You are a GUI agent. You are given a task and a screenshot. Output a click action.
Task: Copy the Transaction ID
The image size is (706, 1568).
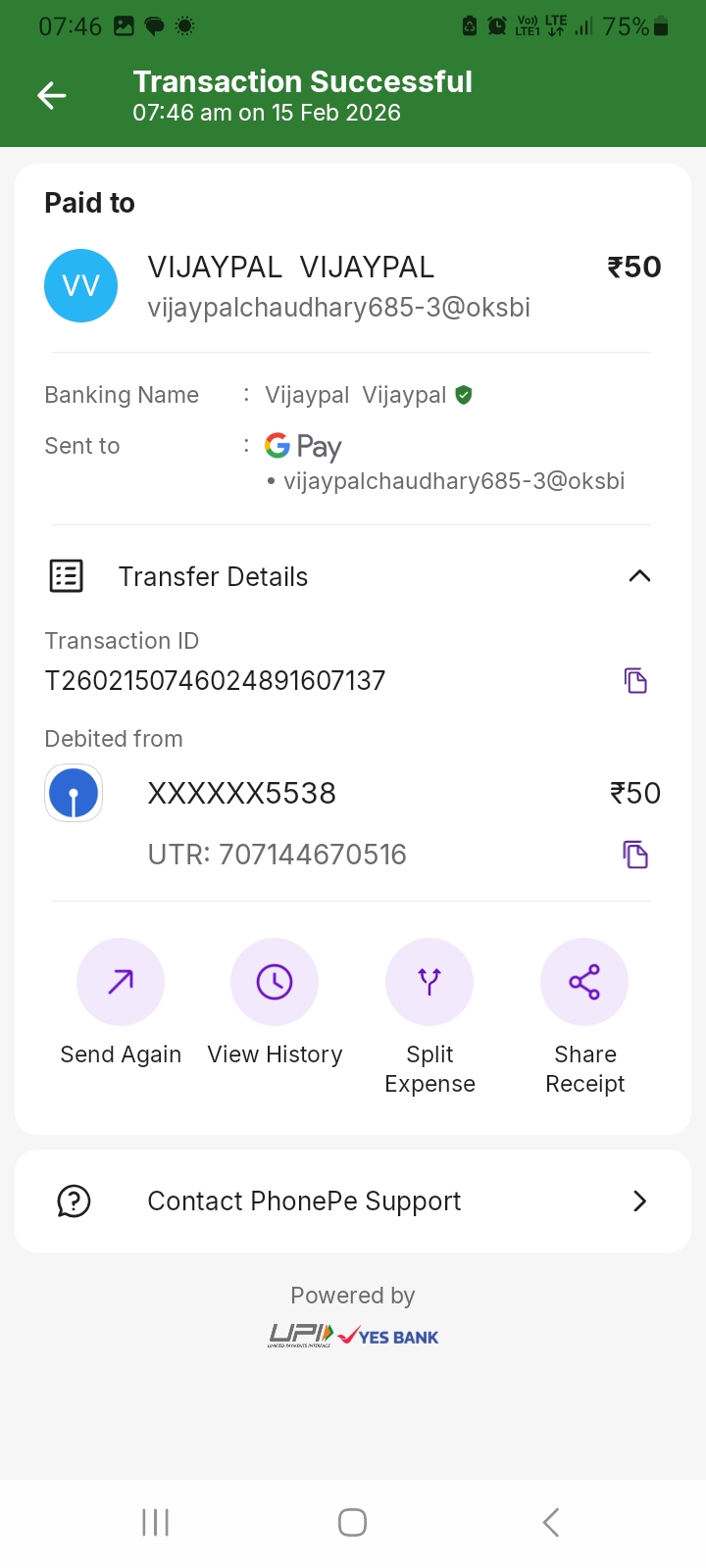635,680
